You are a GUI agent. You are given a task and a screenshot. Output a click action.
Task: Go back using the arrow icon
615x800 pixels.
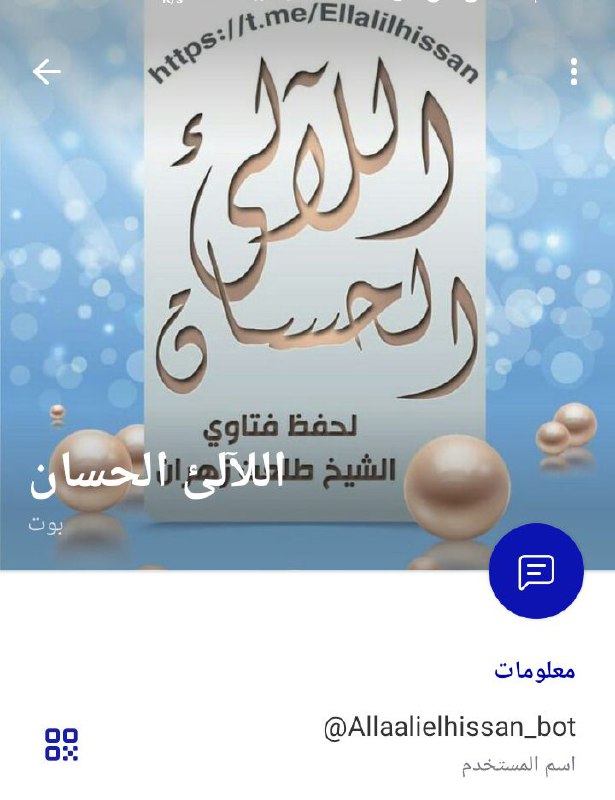[x=46, y=71]
